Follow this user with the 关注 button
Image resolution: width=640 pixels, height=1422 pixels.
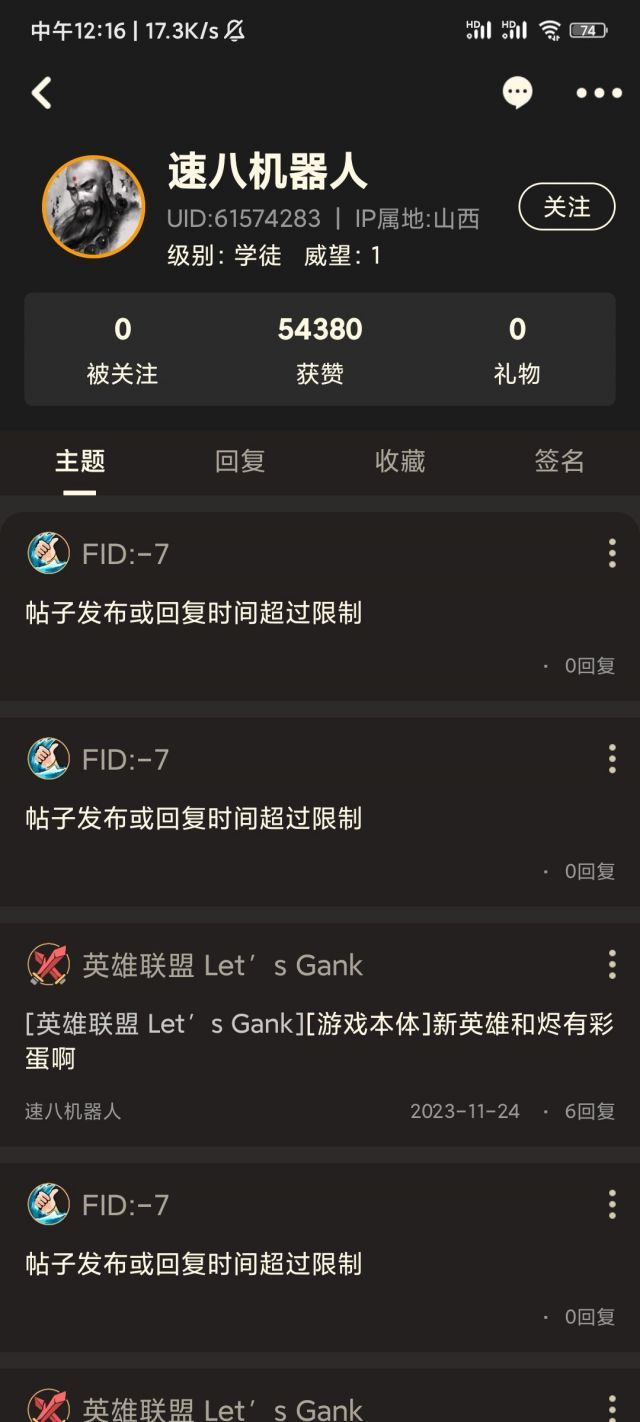click(566, 207)
